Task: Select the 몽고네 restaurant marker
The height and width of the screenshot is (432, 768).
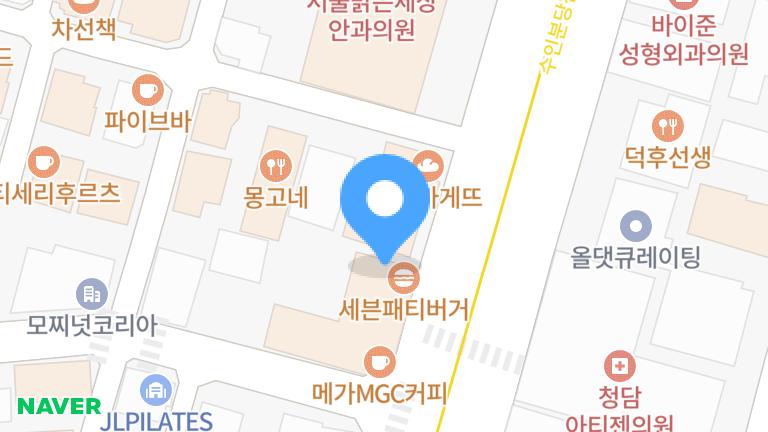Action: (x=275, y=163)
